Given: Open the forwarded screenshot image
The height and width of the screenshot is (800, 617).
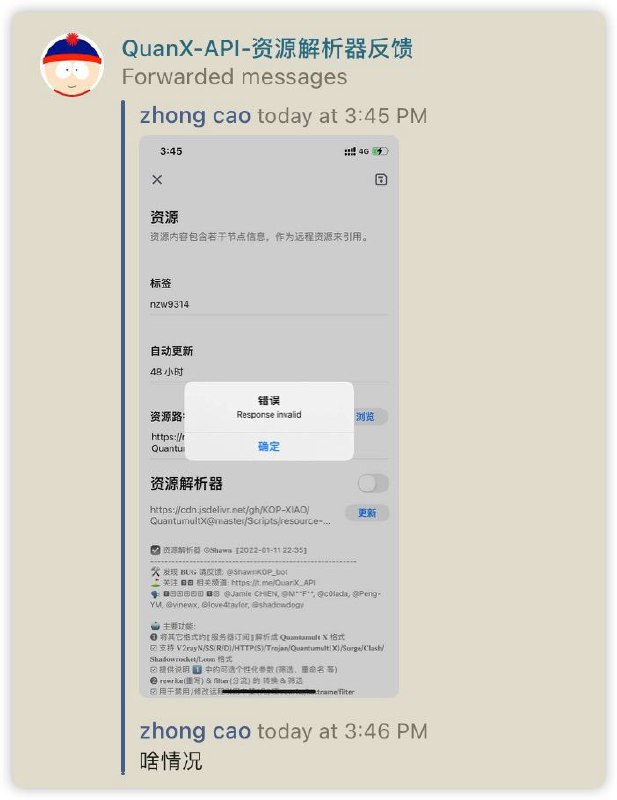Looking at the screenshot, I should [x=269, y=415].
